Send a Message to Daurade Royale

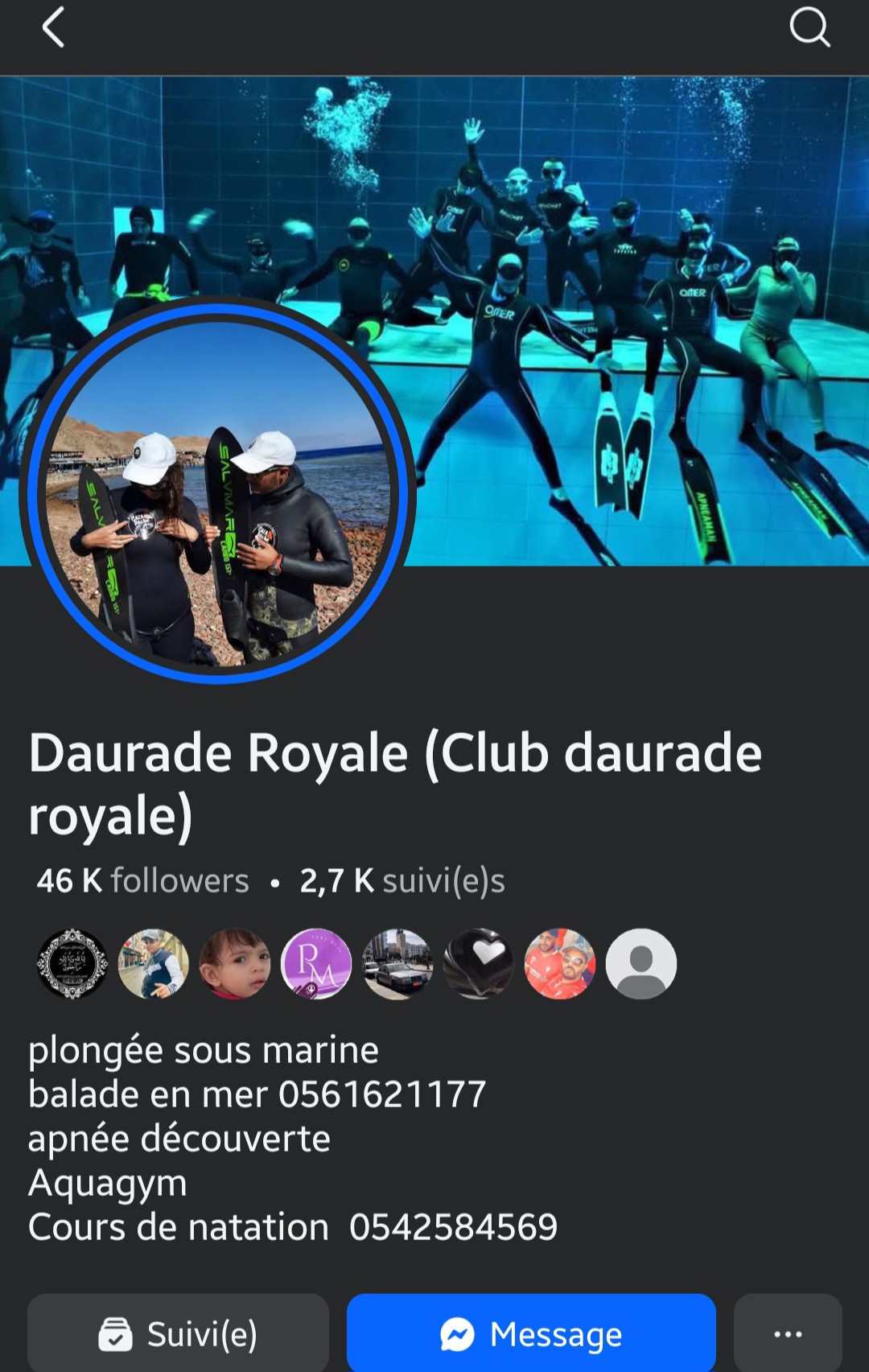tap(531, 1334)
